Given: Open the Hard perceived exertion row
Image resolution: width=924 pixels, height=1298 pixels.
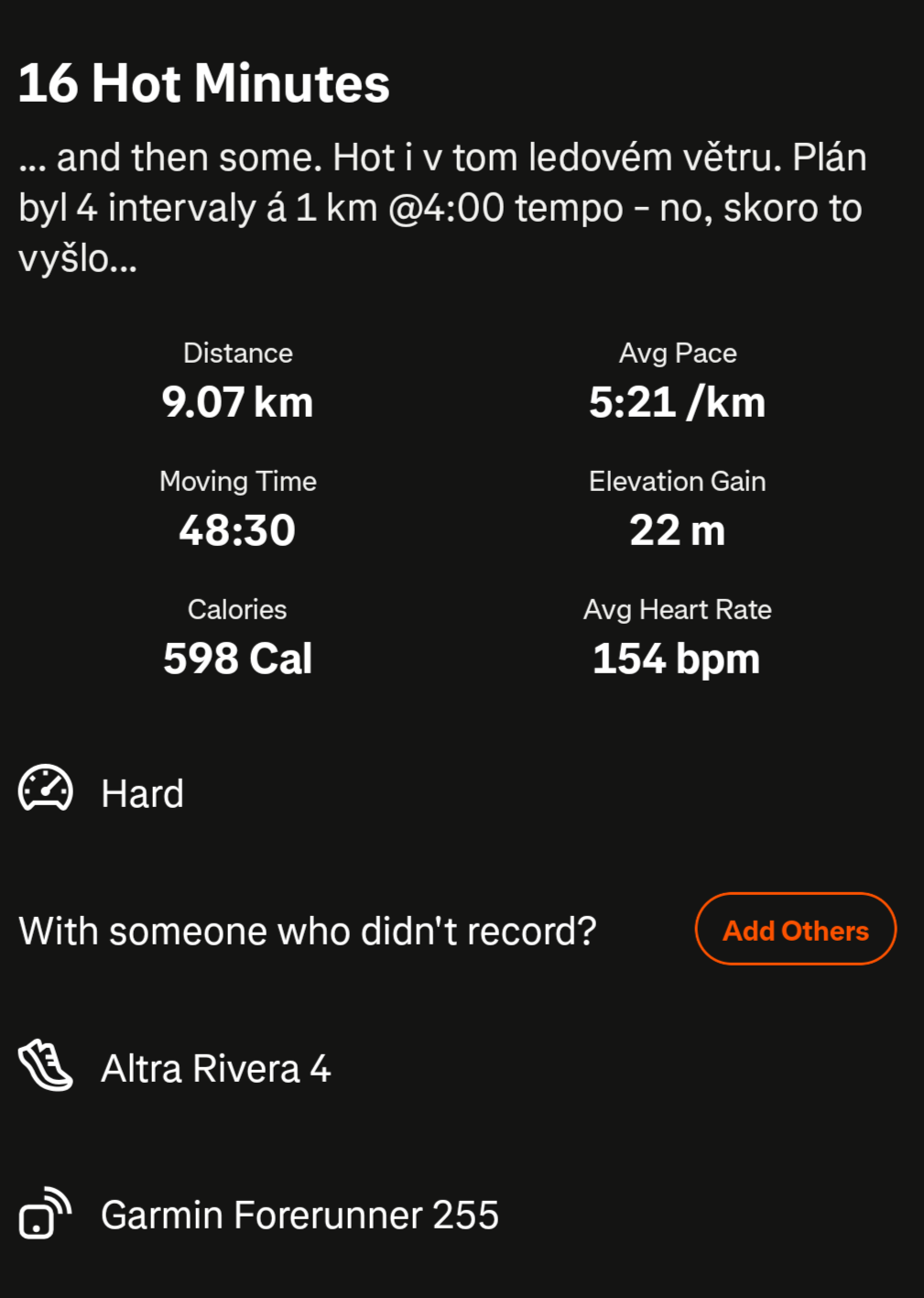Looking at the screenshot, I should pyautogui.click(x=142, y=793).
